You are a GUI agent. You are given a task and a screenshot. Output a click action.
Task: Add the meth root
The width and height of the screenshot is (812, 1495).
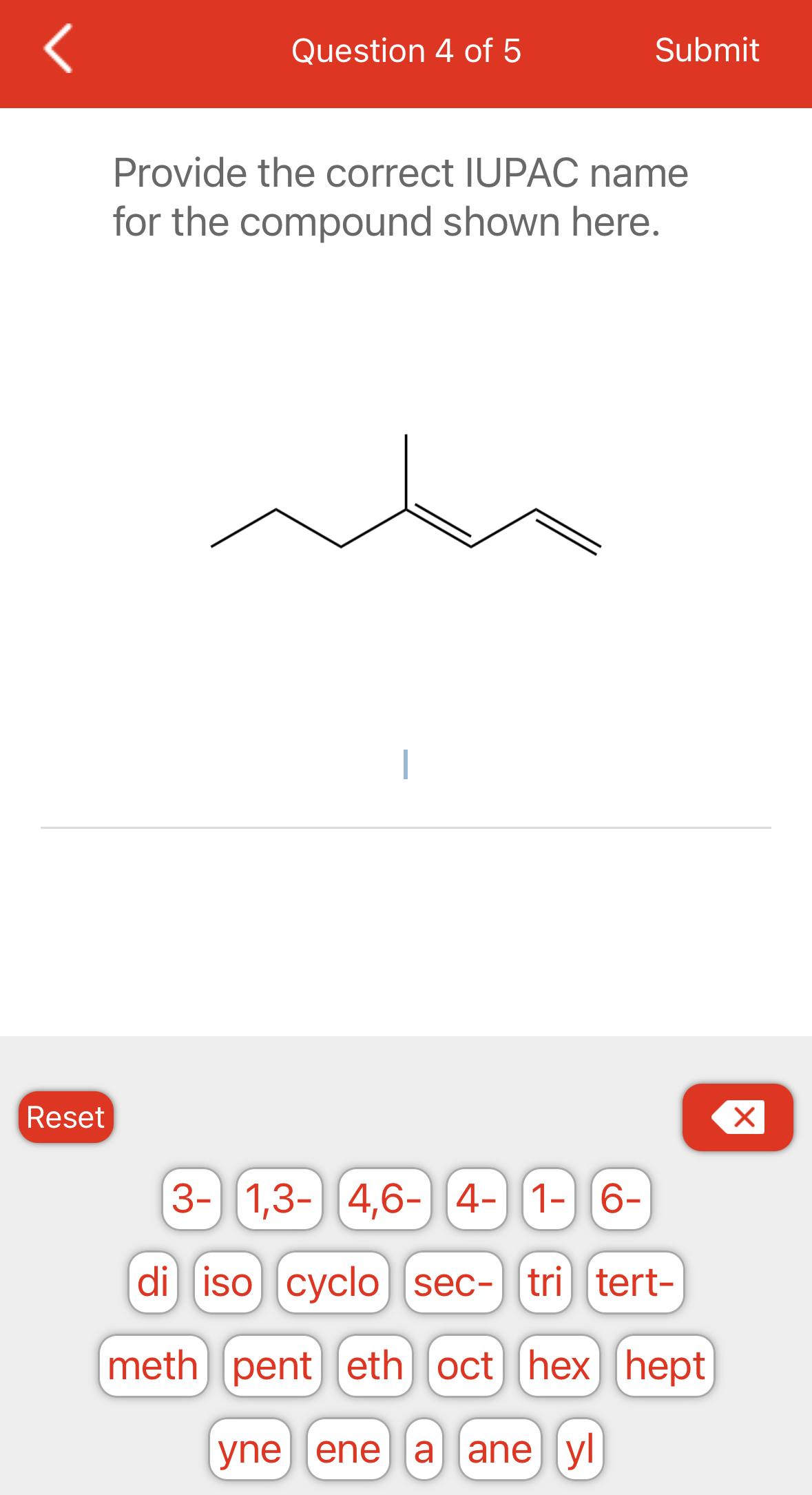pyautogui.click(x=153, y=1365)
